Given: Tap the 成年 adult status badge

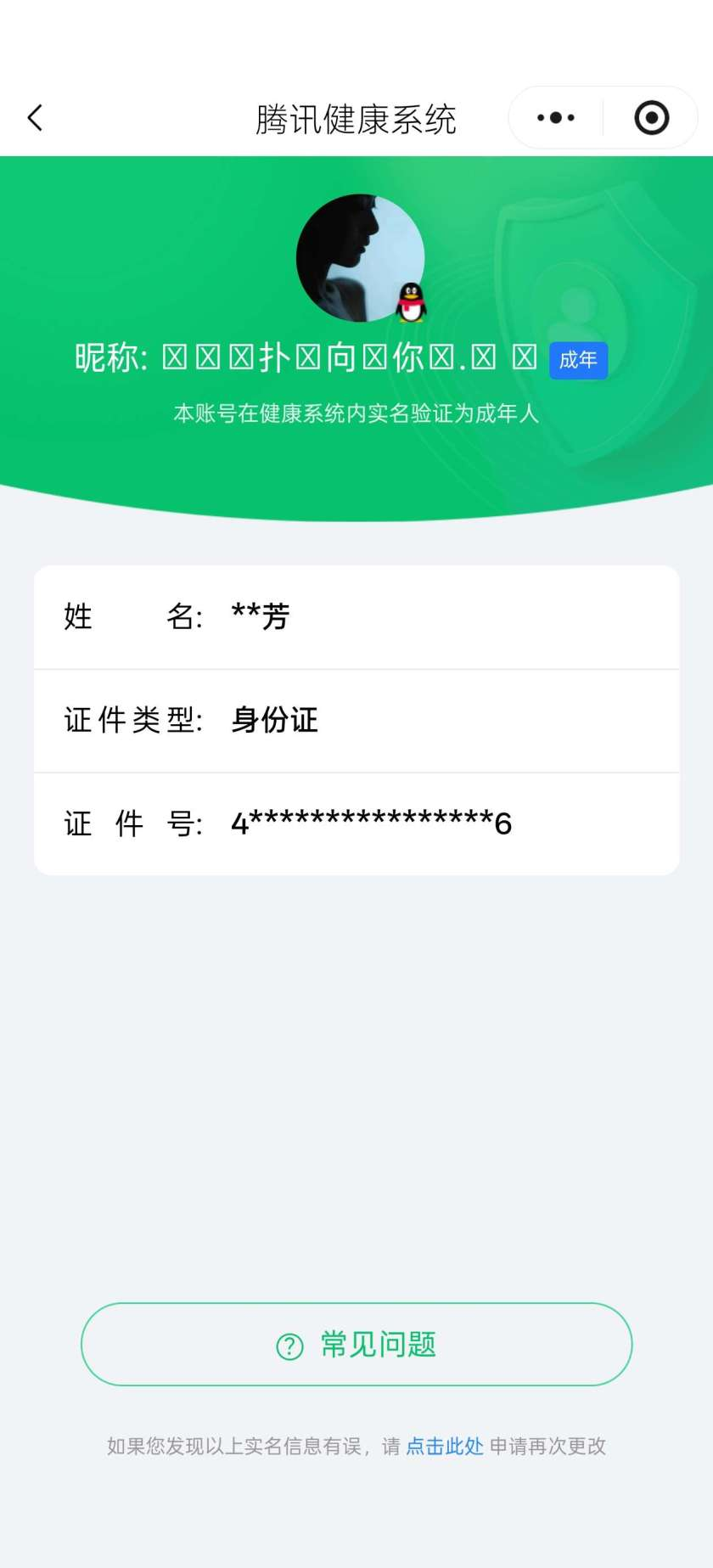Looking at the screenshot, I should 578,360.
